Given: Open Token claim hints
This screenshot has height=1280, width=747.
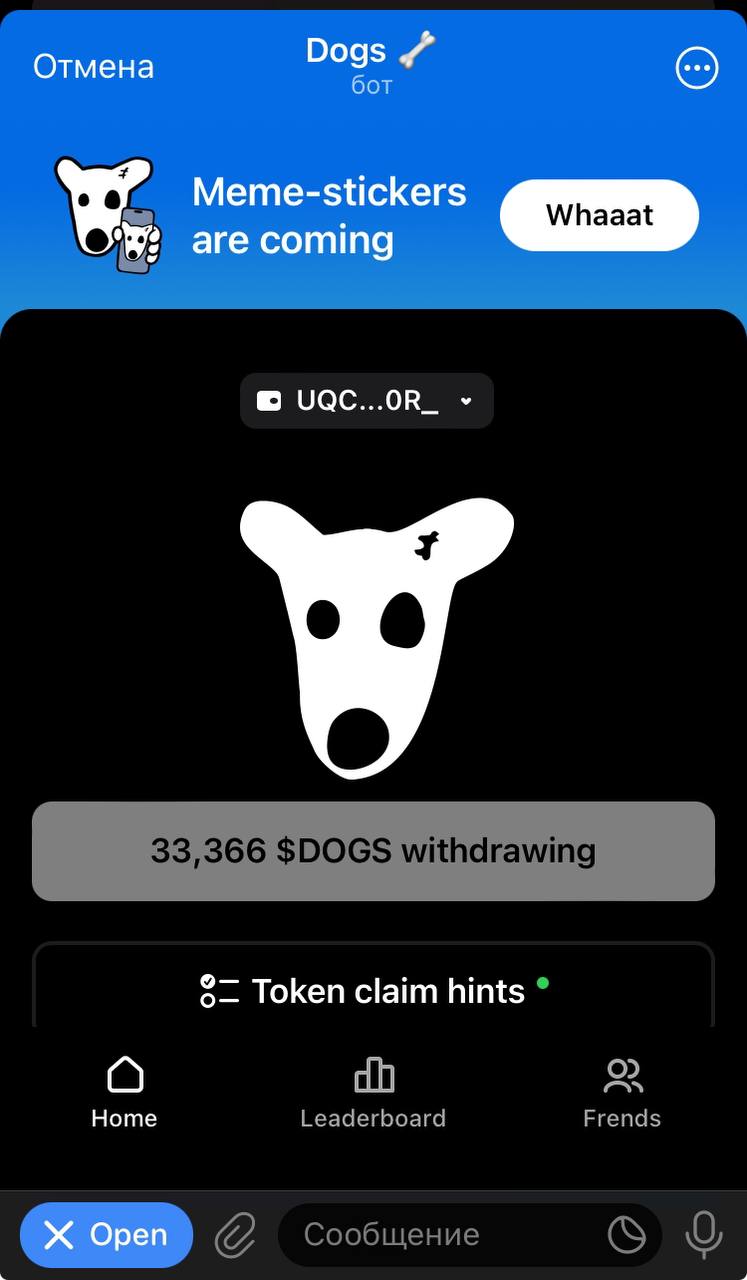Looking at the screenshot, I should click(373, 991).
